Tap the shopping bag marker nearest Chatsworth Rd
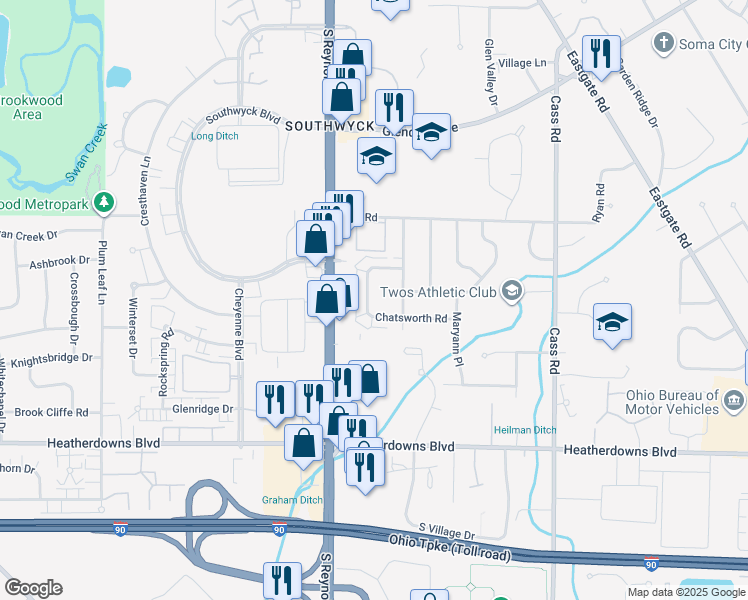The height and width of the screenshot is (600, 748). pyautogui.click(x=327, y=298)
